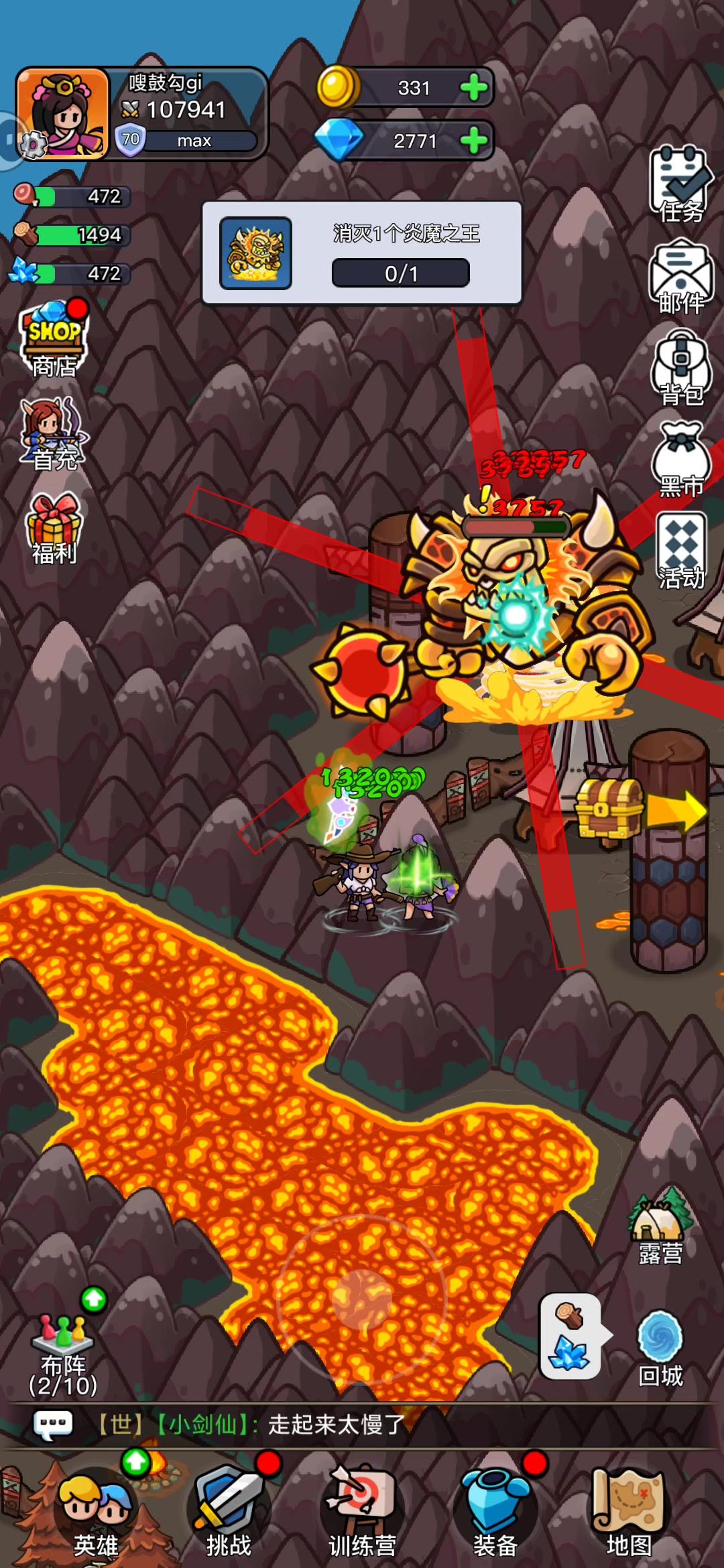
Task: Open the 福利 welfare gifts
Action: (54, 528)
